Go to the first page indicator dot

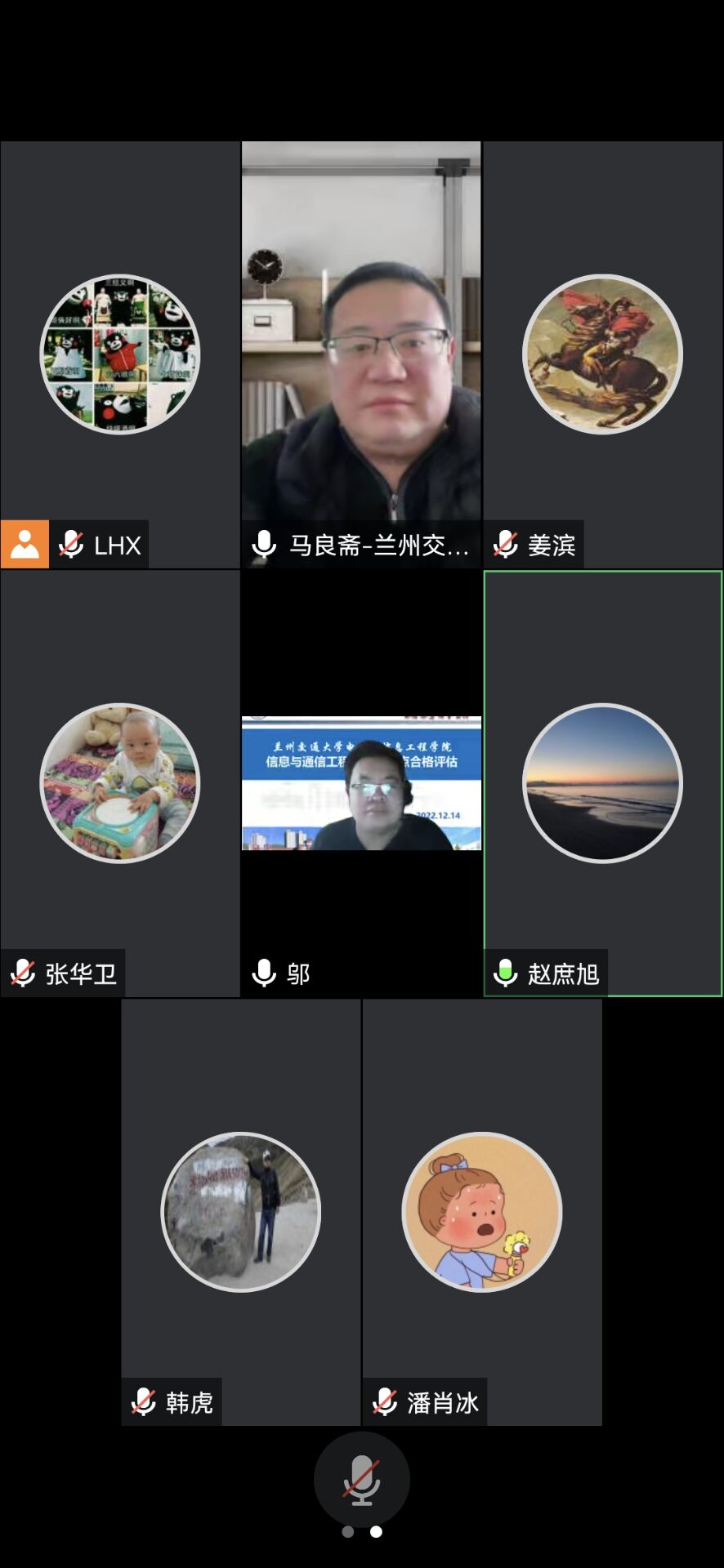point(348,1532)
